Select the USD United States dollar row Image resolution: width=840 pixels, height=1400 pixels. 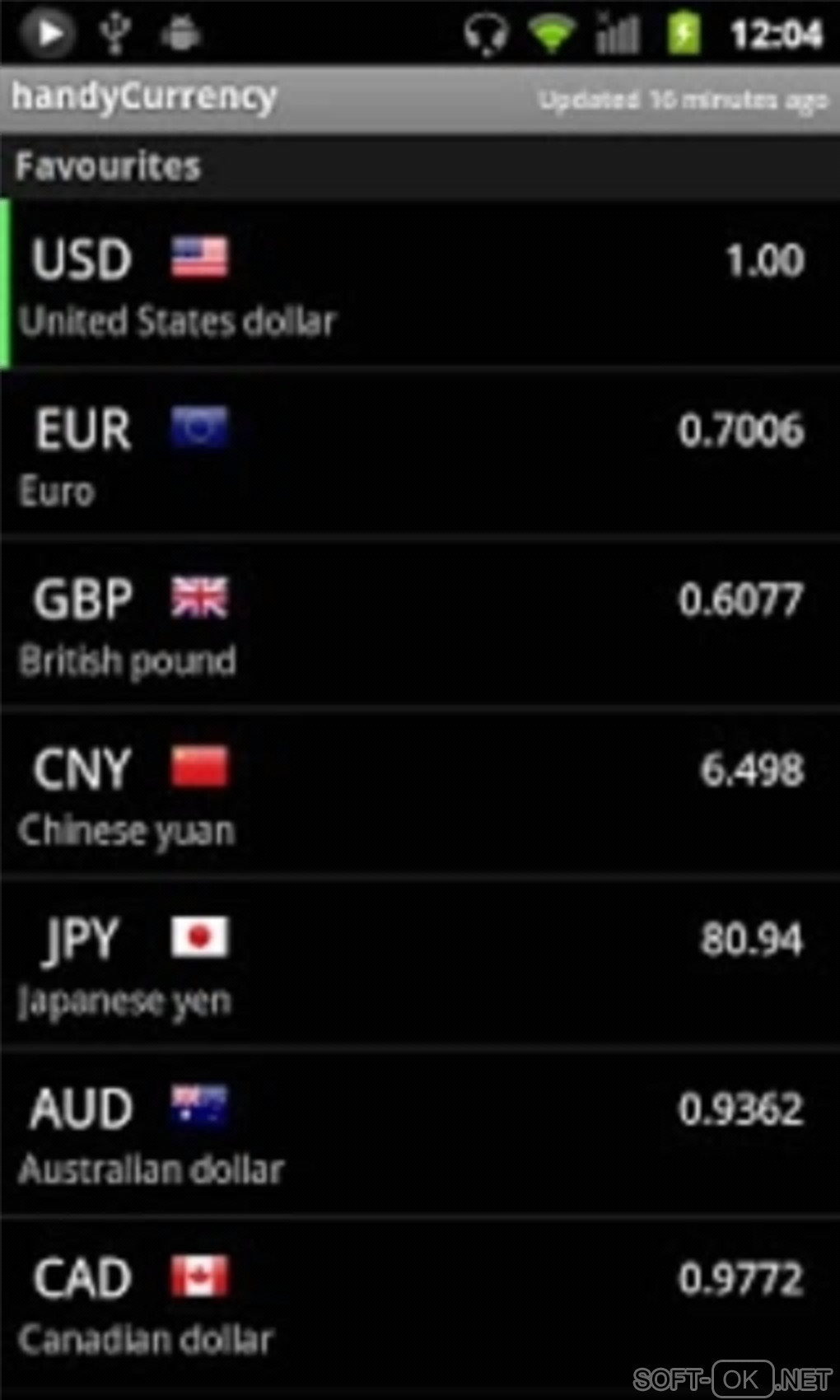coord(420,284)
